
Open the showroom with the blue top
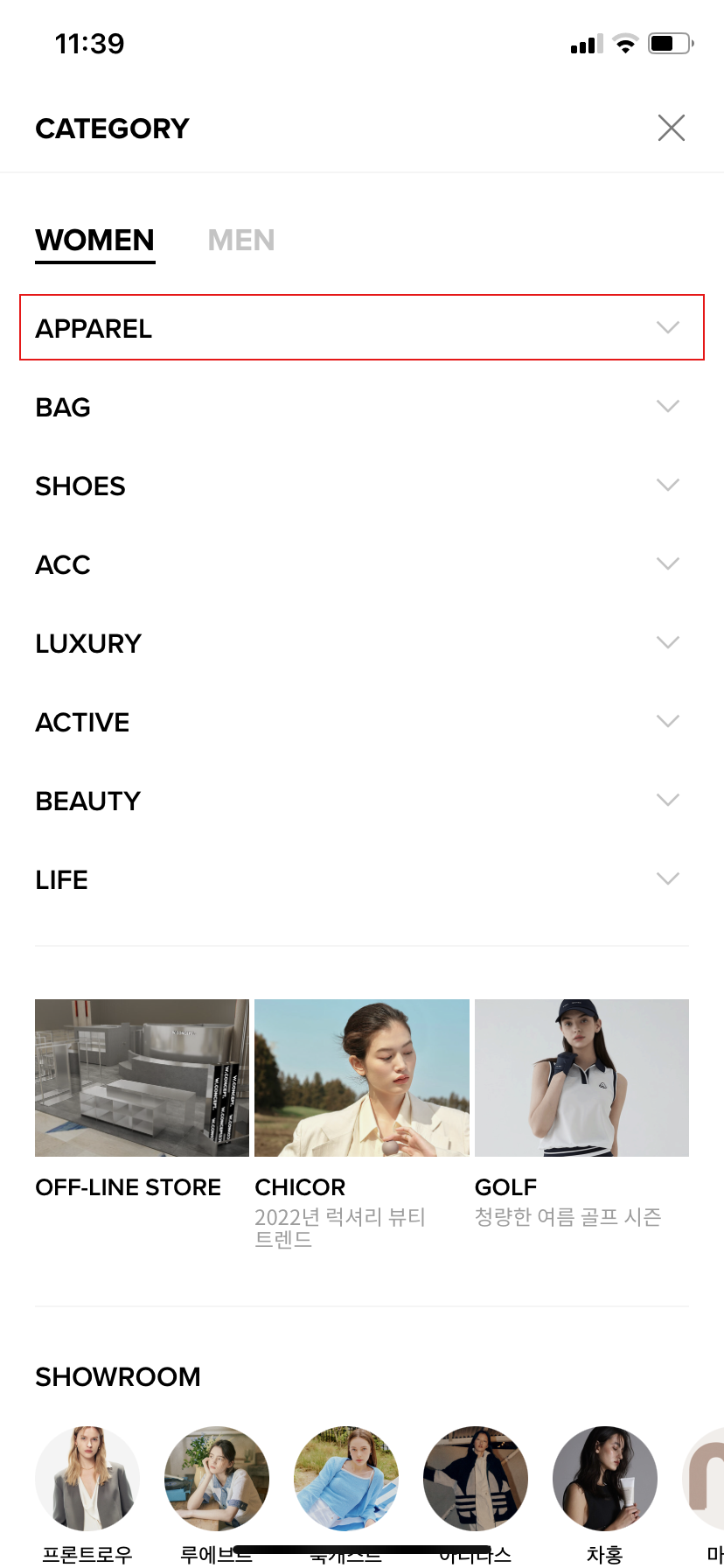346,1479
